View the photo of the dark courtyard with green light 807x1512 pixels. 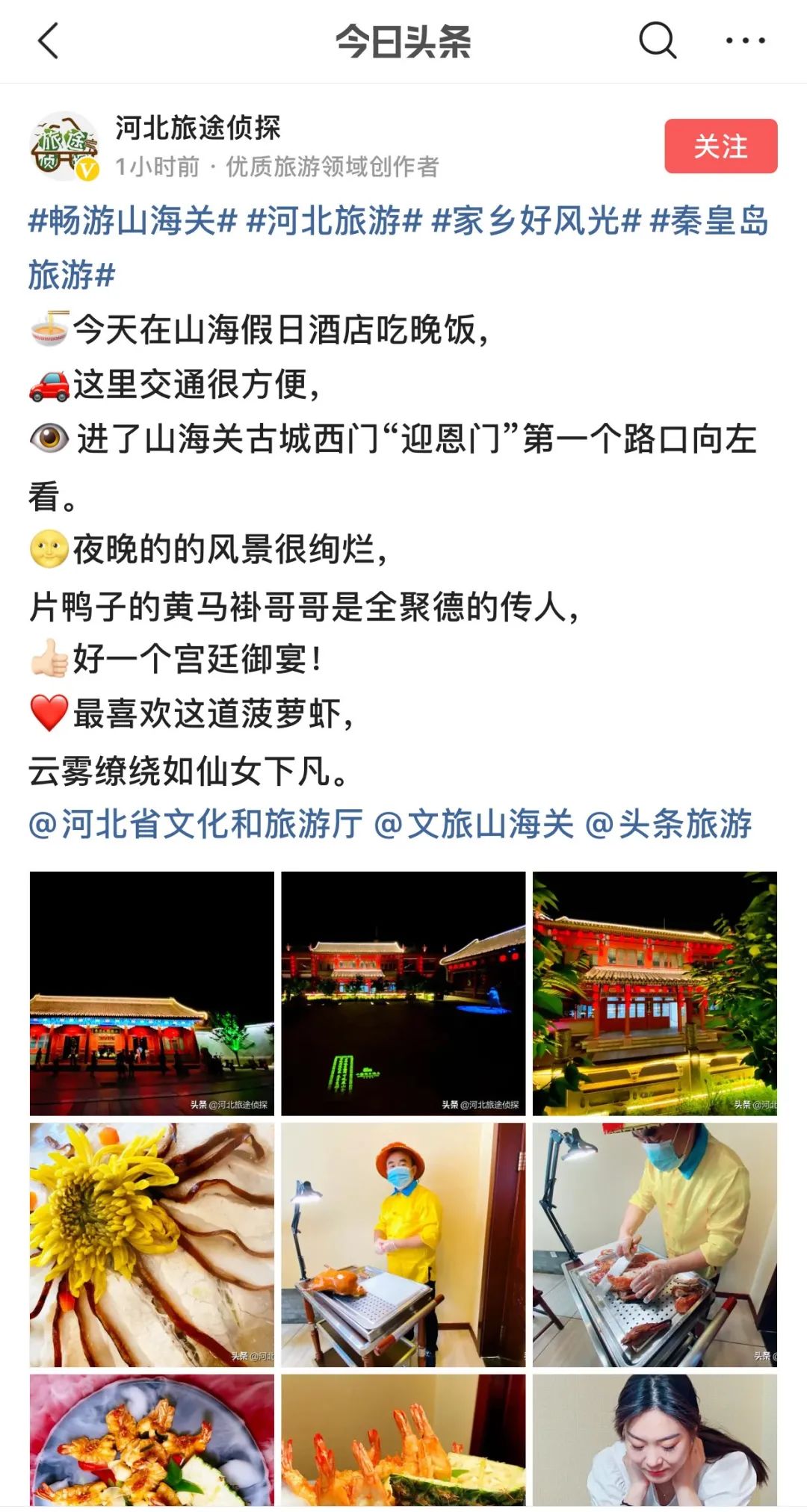[403, 994]
